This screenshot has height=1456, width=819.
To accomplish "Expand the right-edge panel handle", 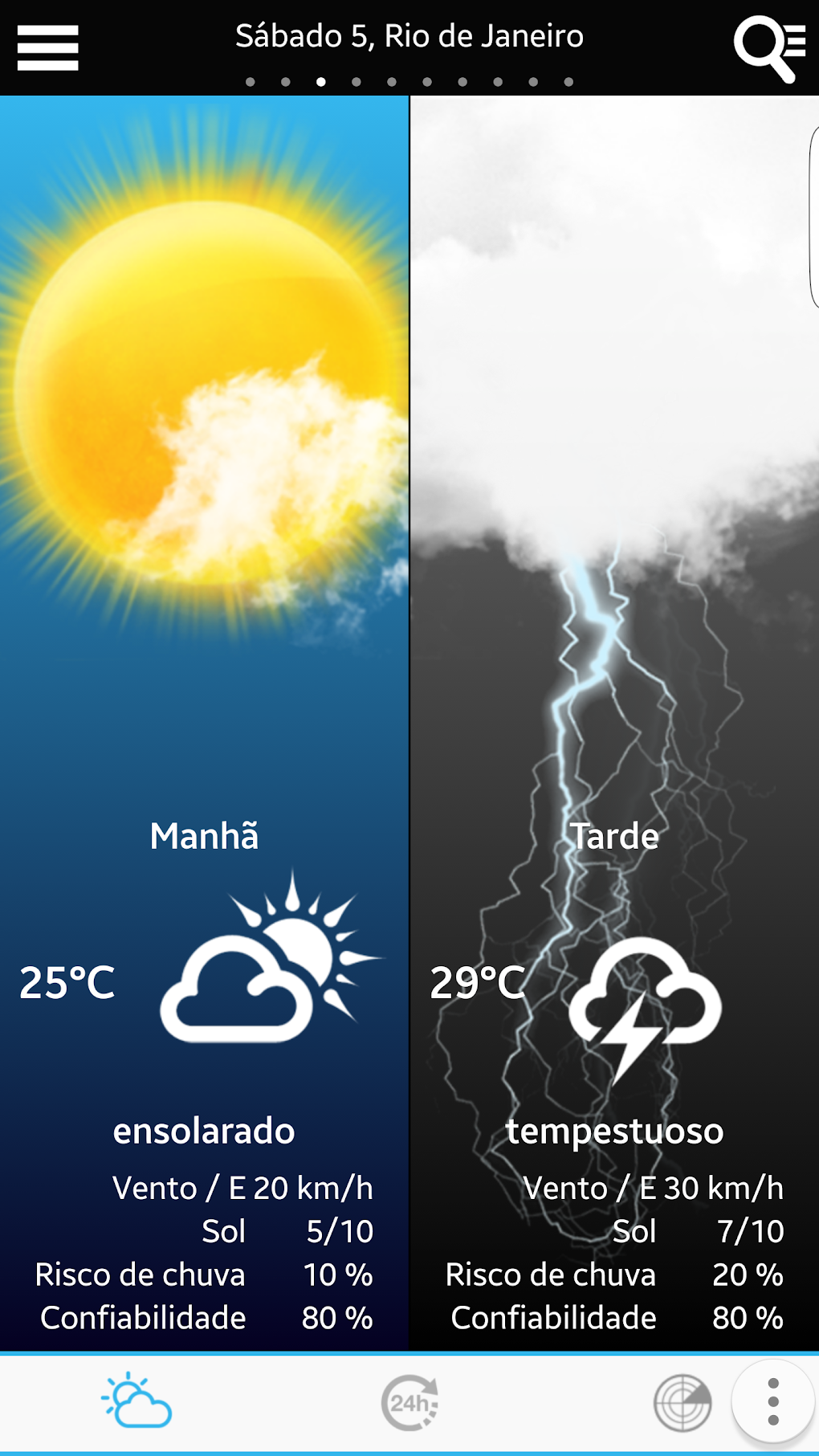I will point(813,217).
